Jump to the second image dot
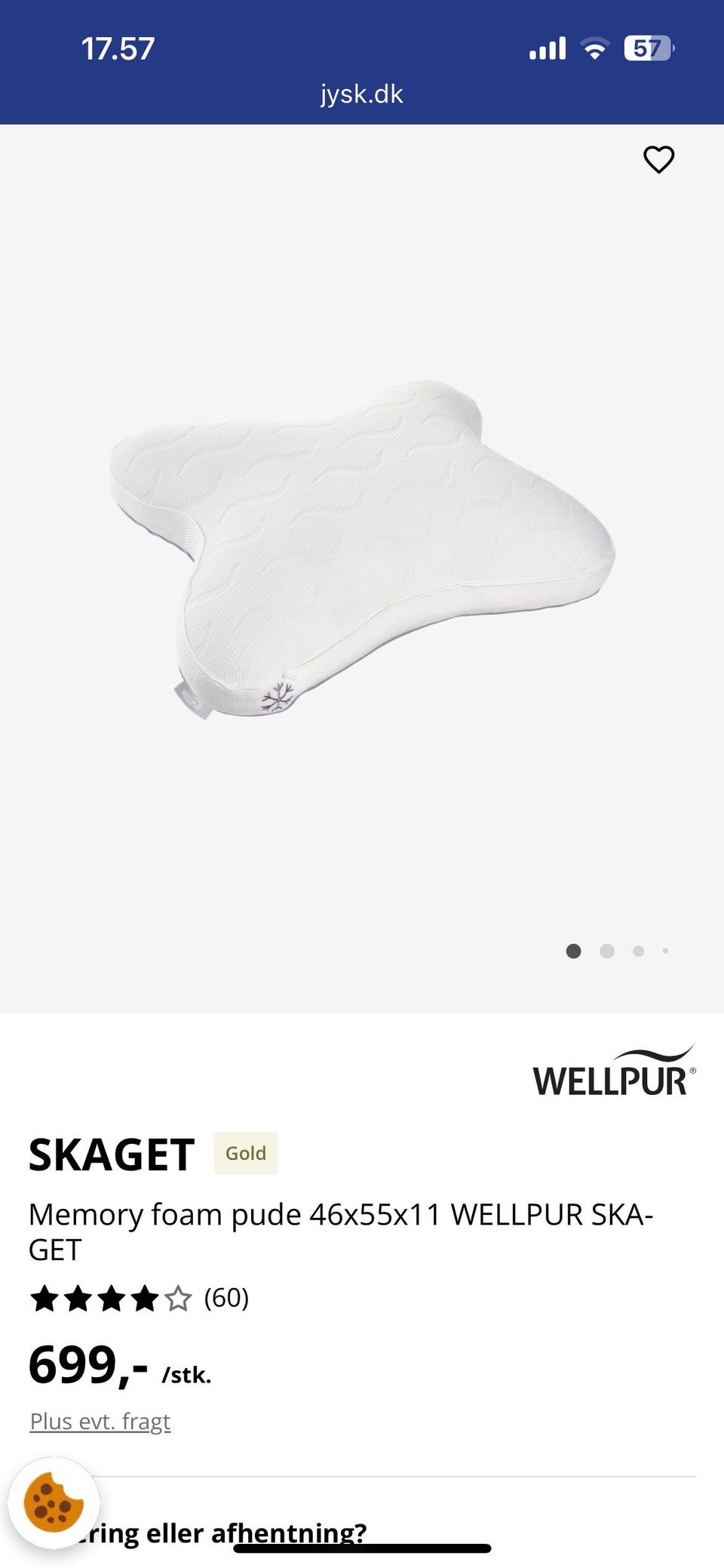 click(606, 951)
